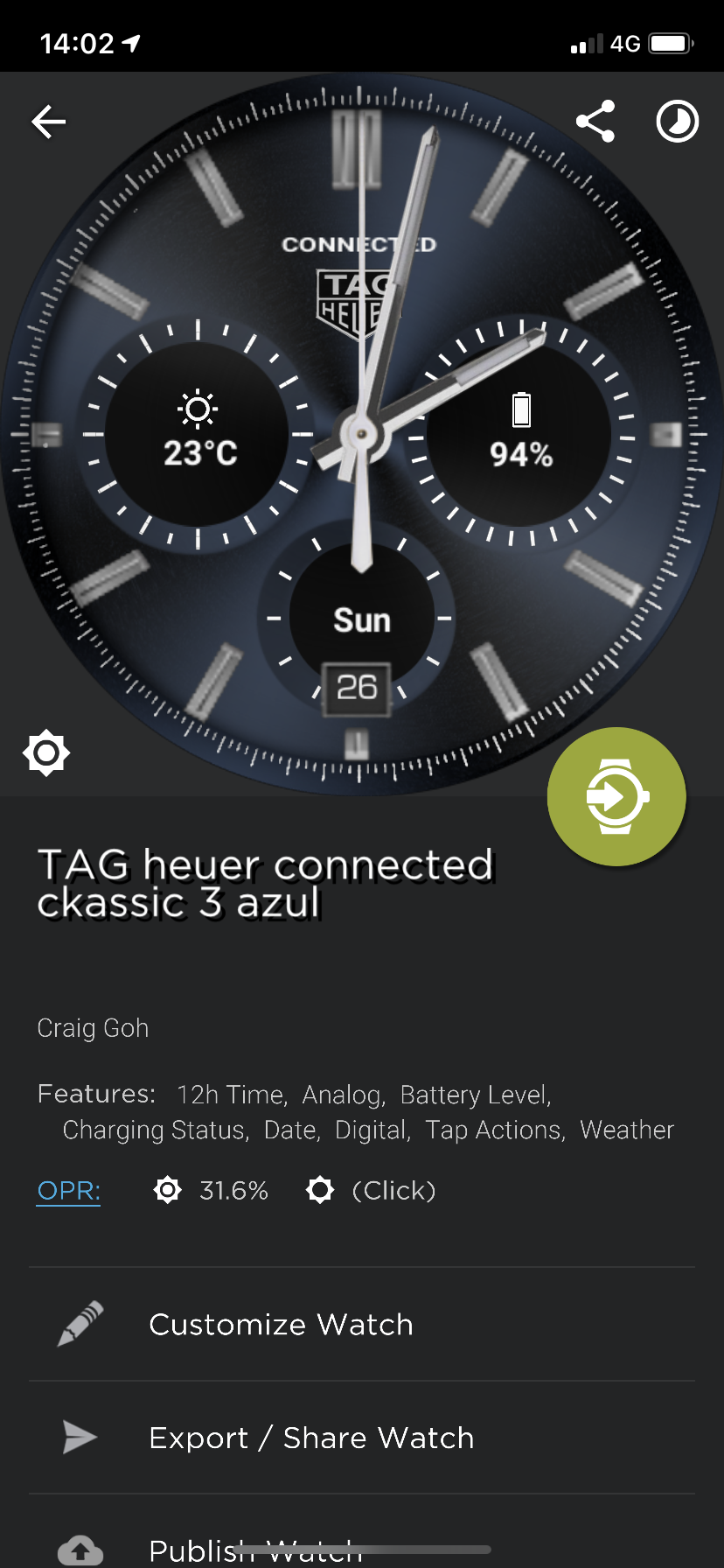This screenshot has height=1568, width=724.
Task: Open Customize Watch
Action: (362, 1324)
